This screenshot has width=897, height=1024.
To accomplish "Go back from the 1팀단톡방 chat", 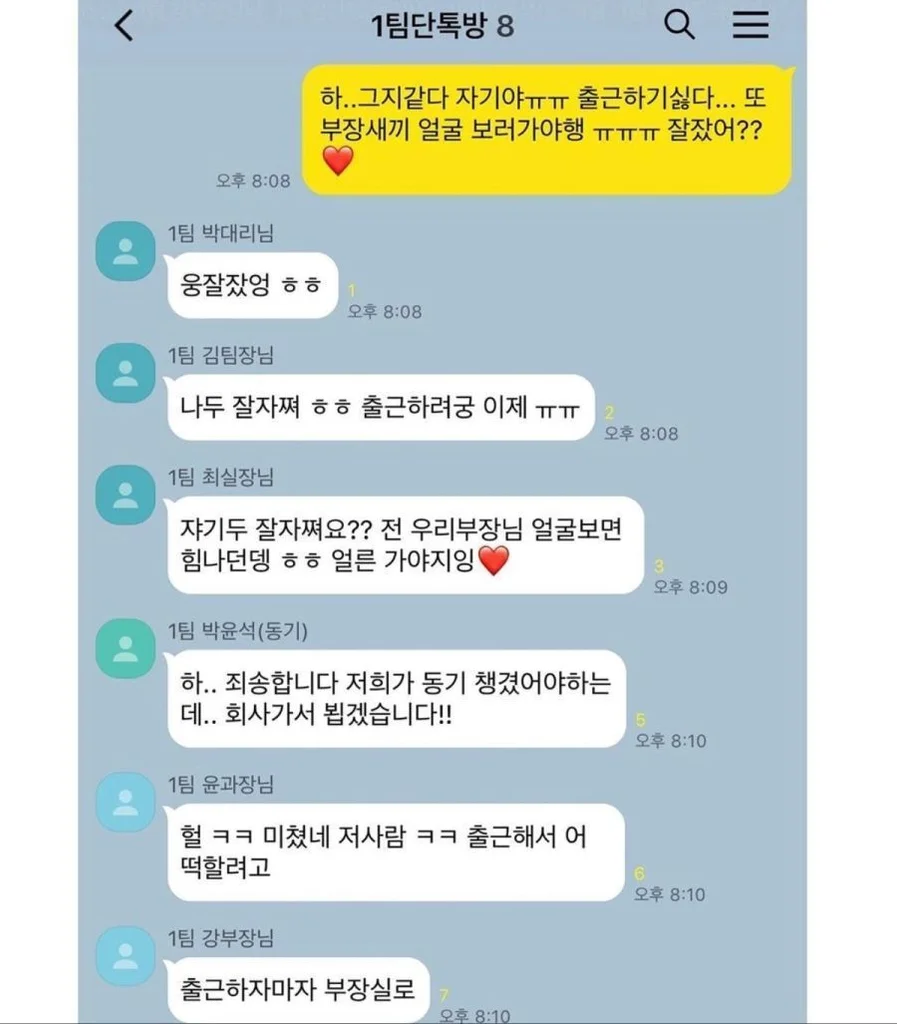I will [x=124, y=26].
